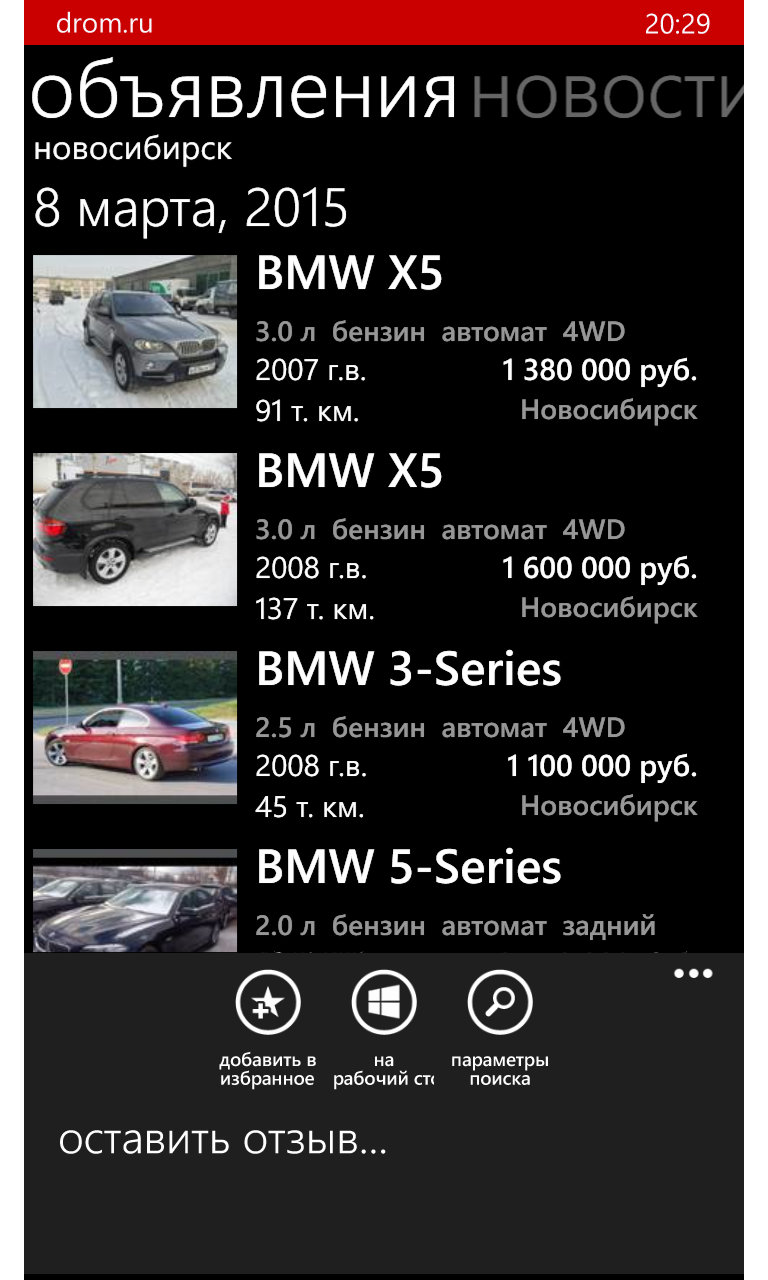Switch to the новости tab
768x1280 pixels.
[605, 95]
